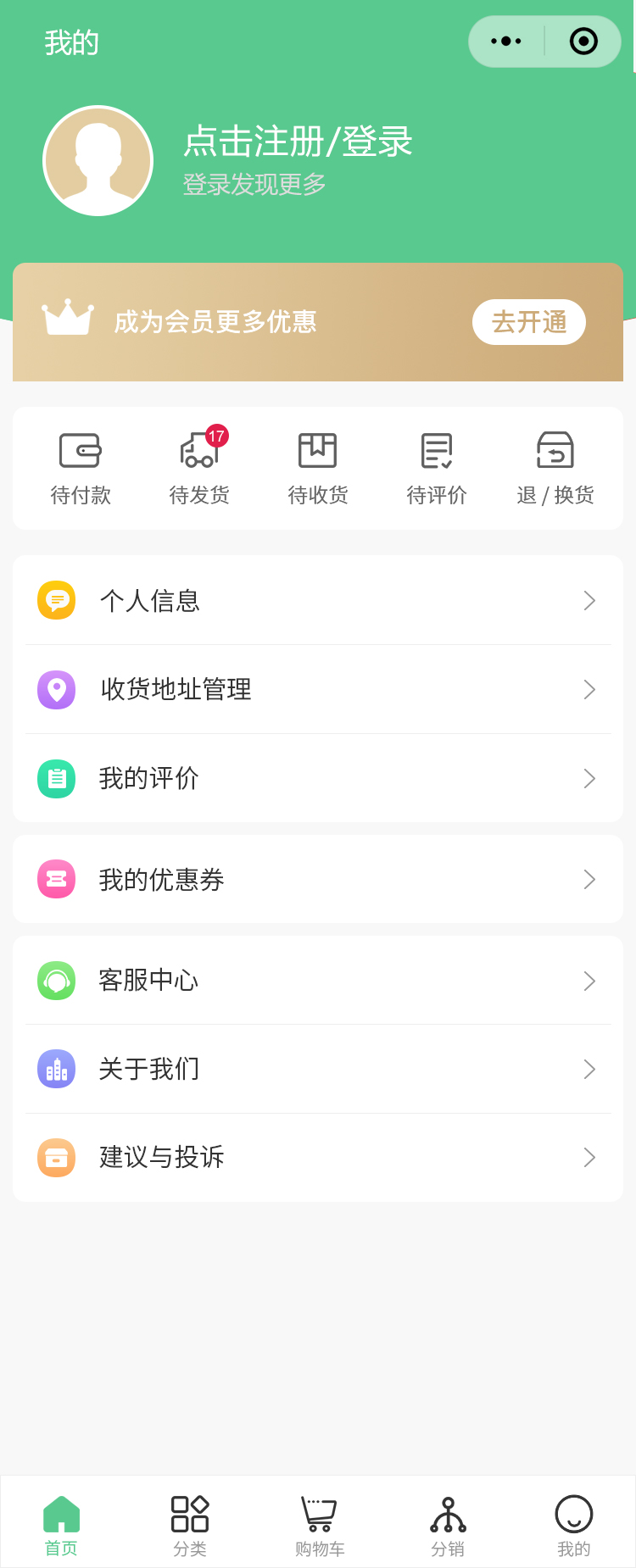Switch to the 首页 home tab
The height and width of the screenshot is (1568, 636).
[61, 1526]
